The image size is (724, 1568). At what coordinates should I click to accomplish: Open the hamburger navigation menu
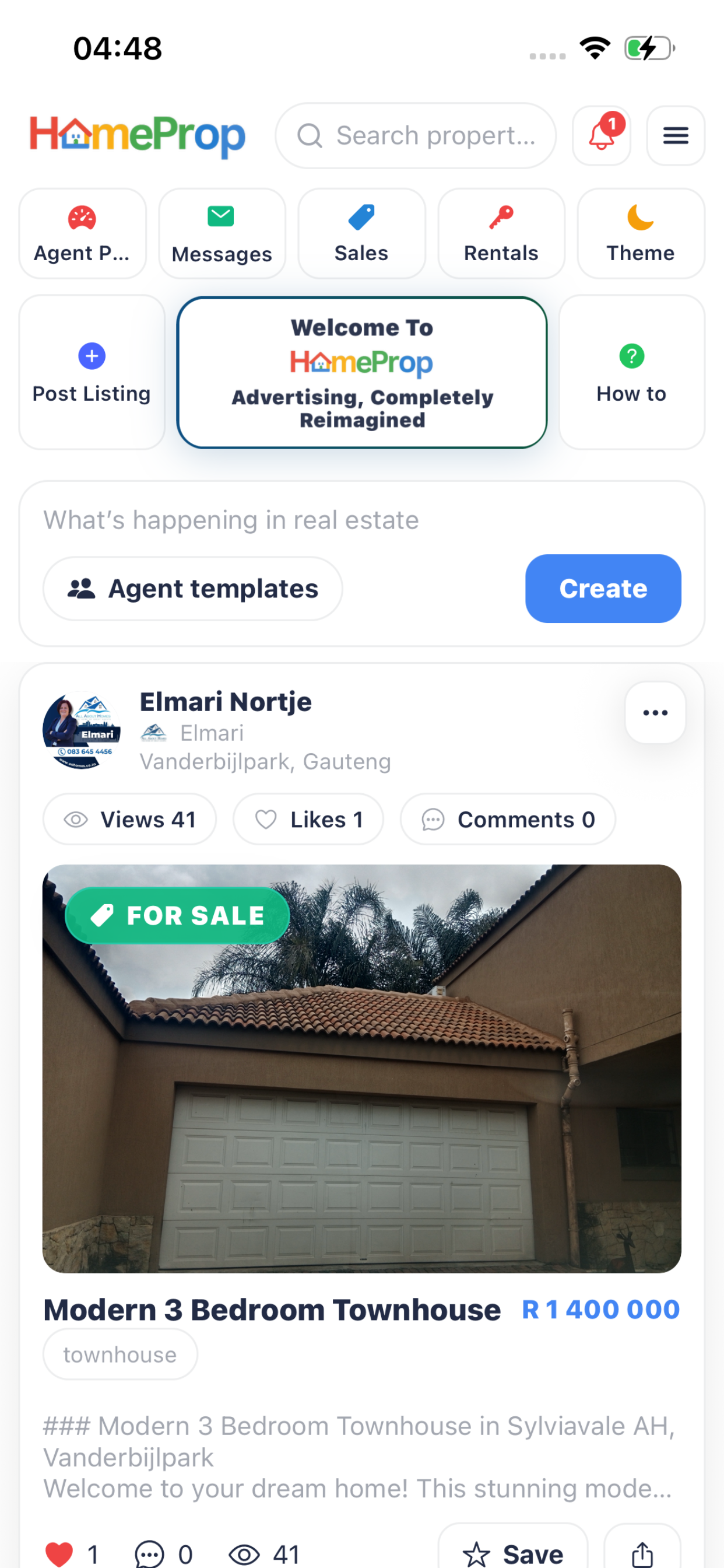pyautogui.click(x=674, y=135)
